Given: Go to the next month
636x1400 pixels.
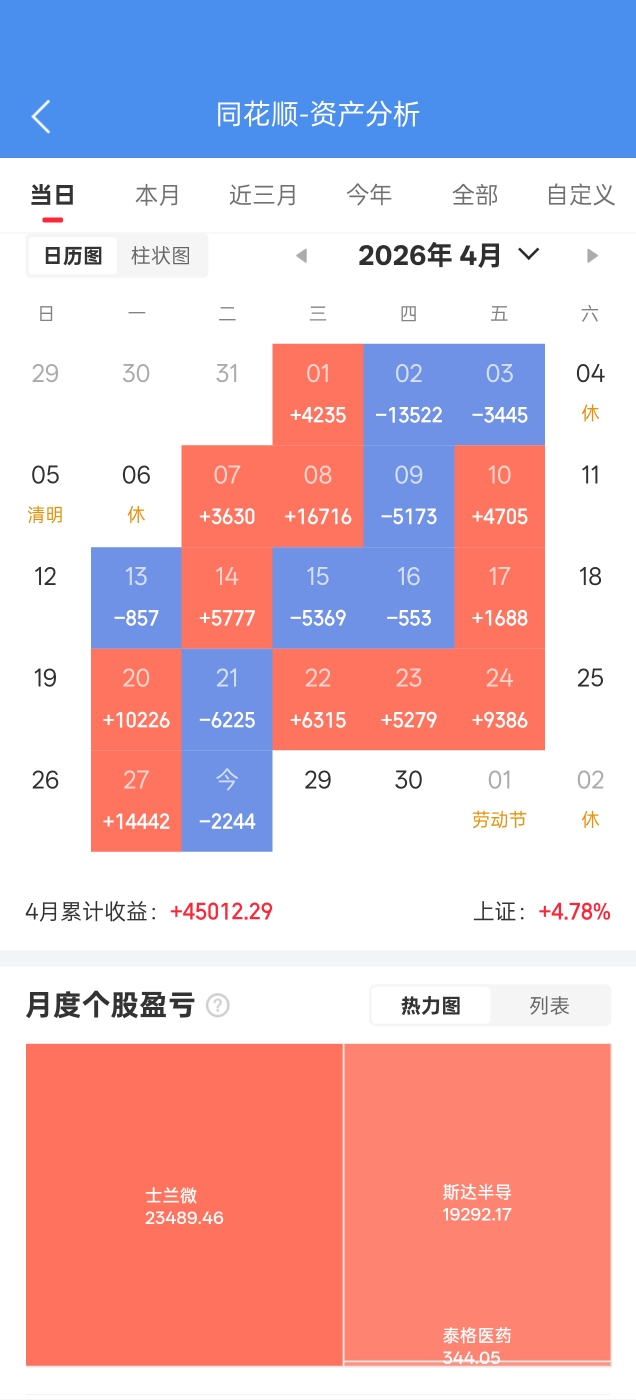Looking at the screenshot, I should 592,256.
